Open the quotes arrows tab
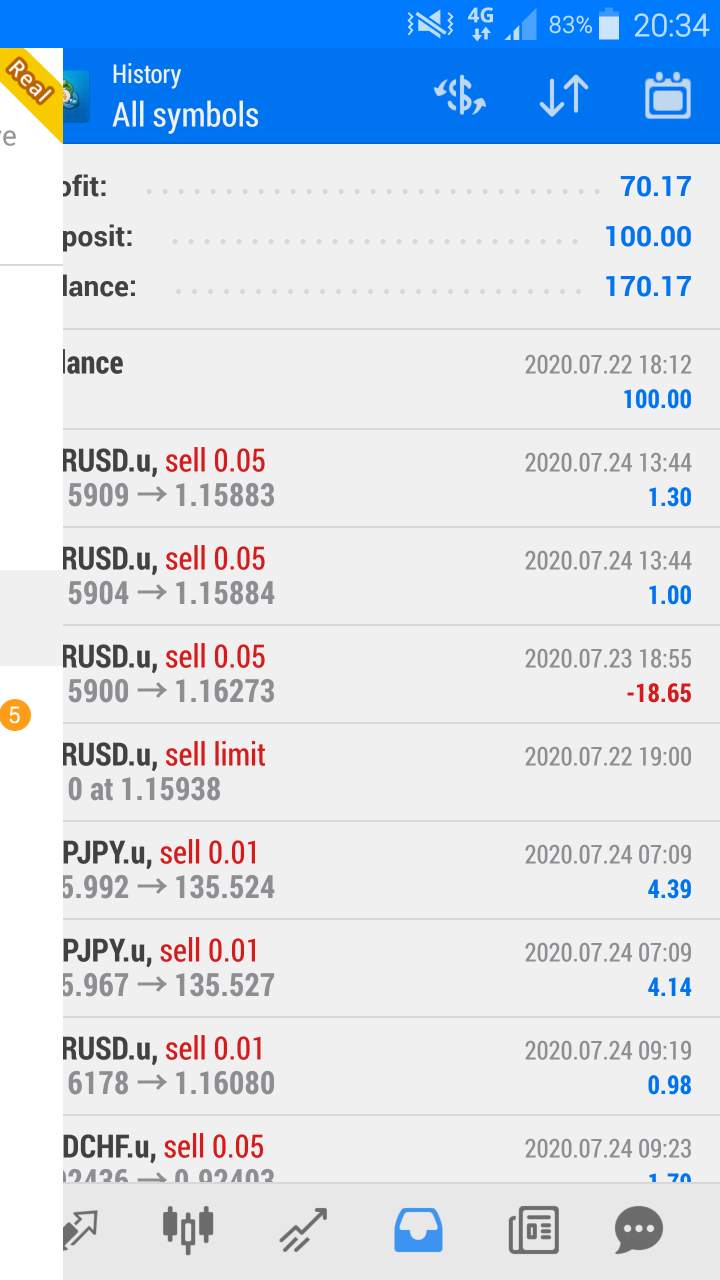 tap(80, 1229)
